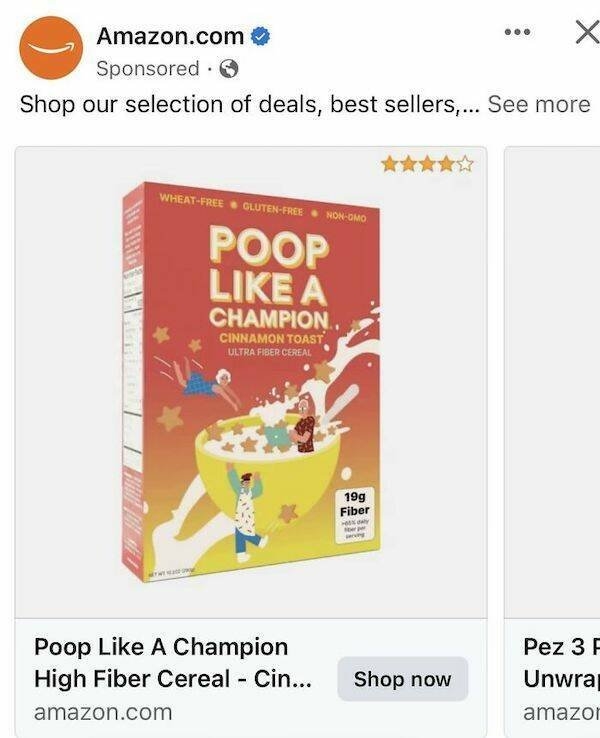Dismiss this sponsored Amazon ad
Viewport: 600px width, 738px height.
pos(587,32)
